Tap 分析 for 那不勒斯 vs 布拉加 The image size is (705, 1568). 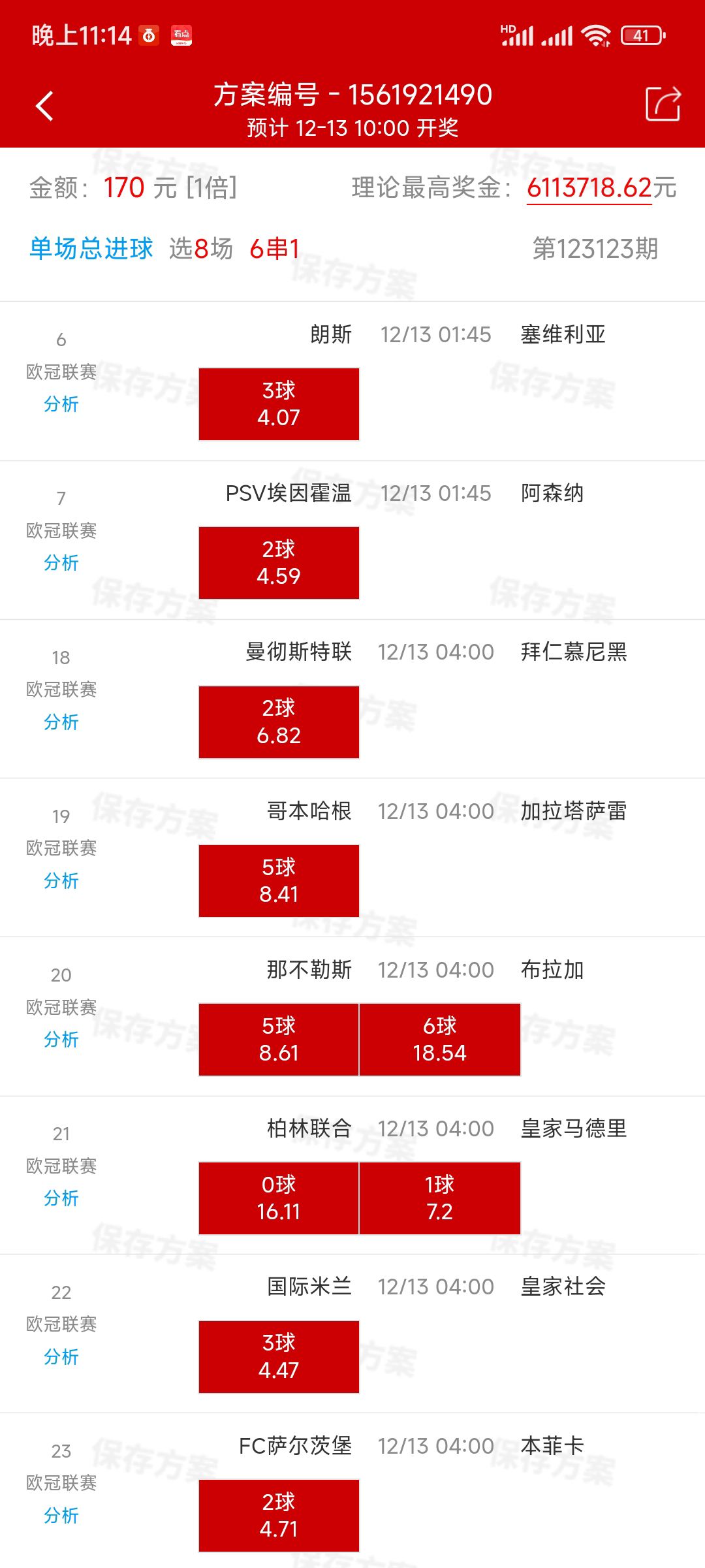pos(61,1039)
